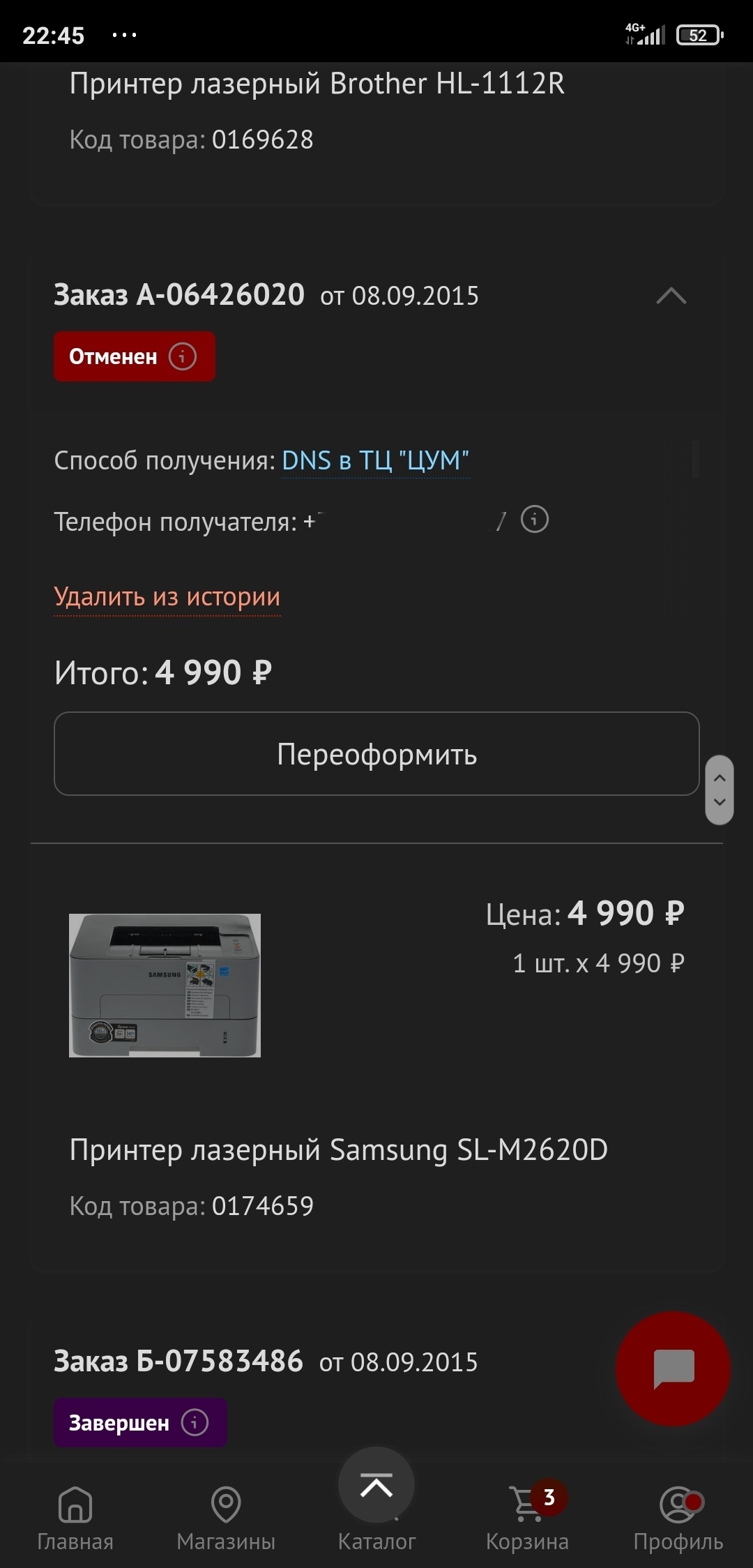The height and width of the screenshot is (1568, 753).
Task: Tap the up-down scroll handle
Action: pyautogui.click(x=720, y=790)
